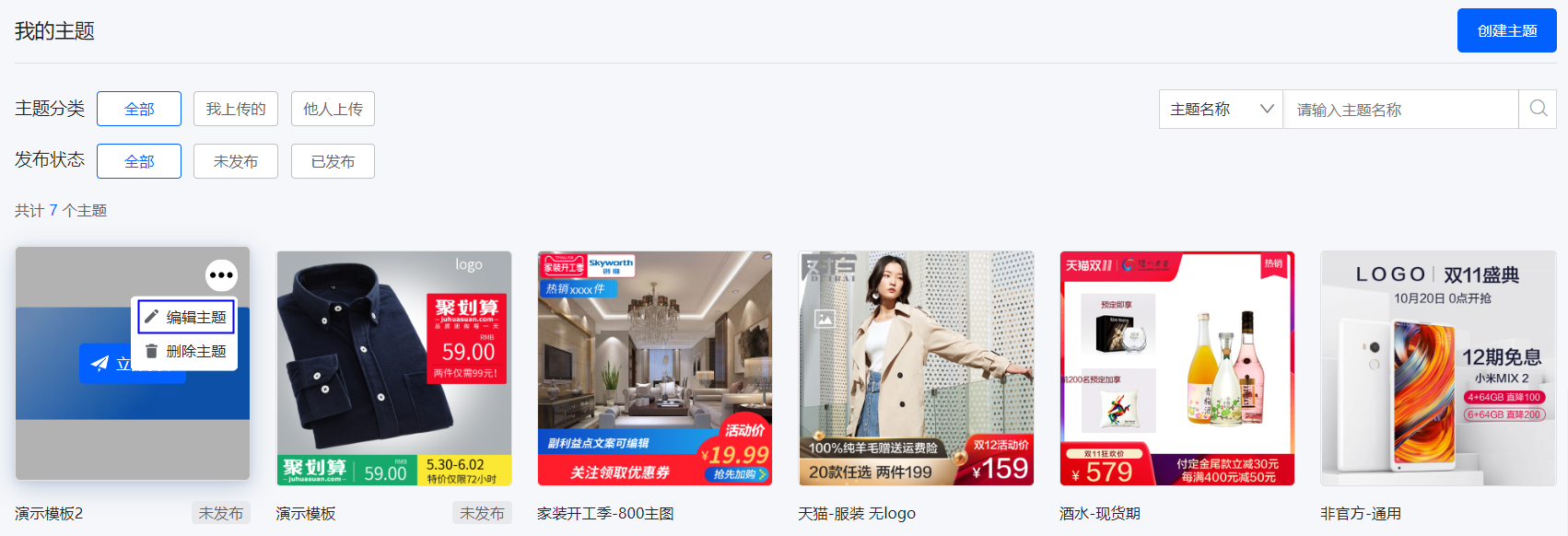Open the 家装开工季-800主图 theme card
This screenshot has width=1568, height=536.
coord(655,368)
